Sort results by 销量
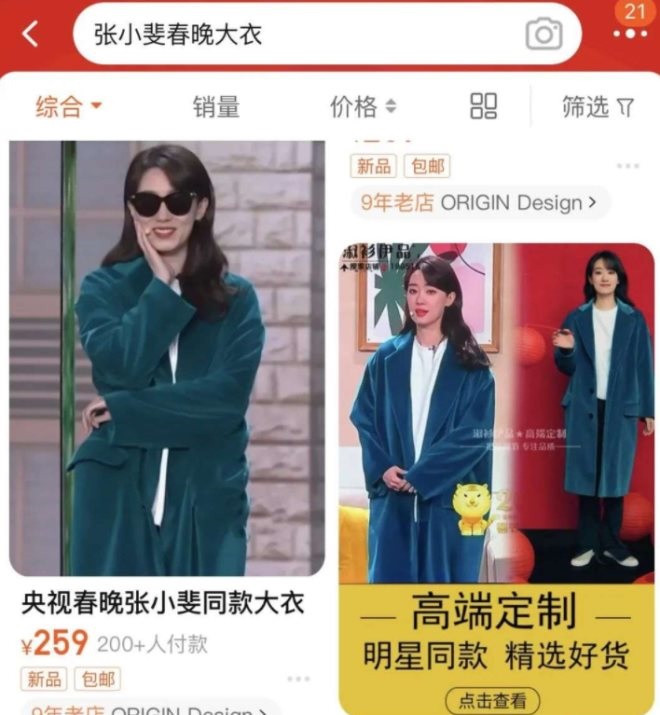This screenshot has width=660, height=715. 216,106
